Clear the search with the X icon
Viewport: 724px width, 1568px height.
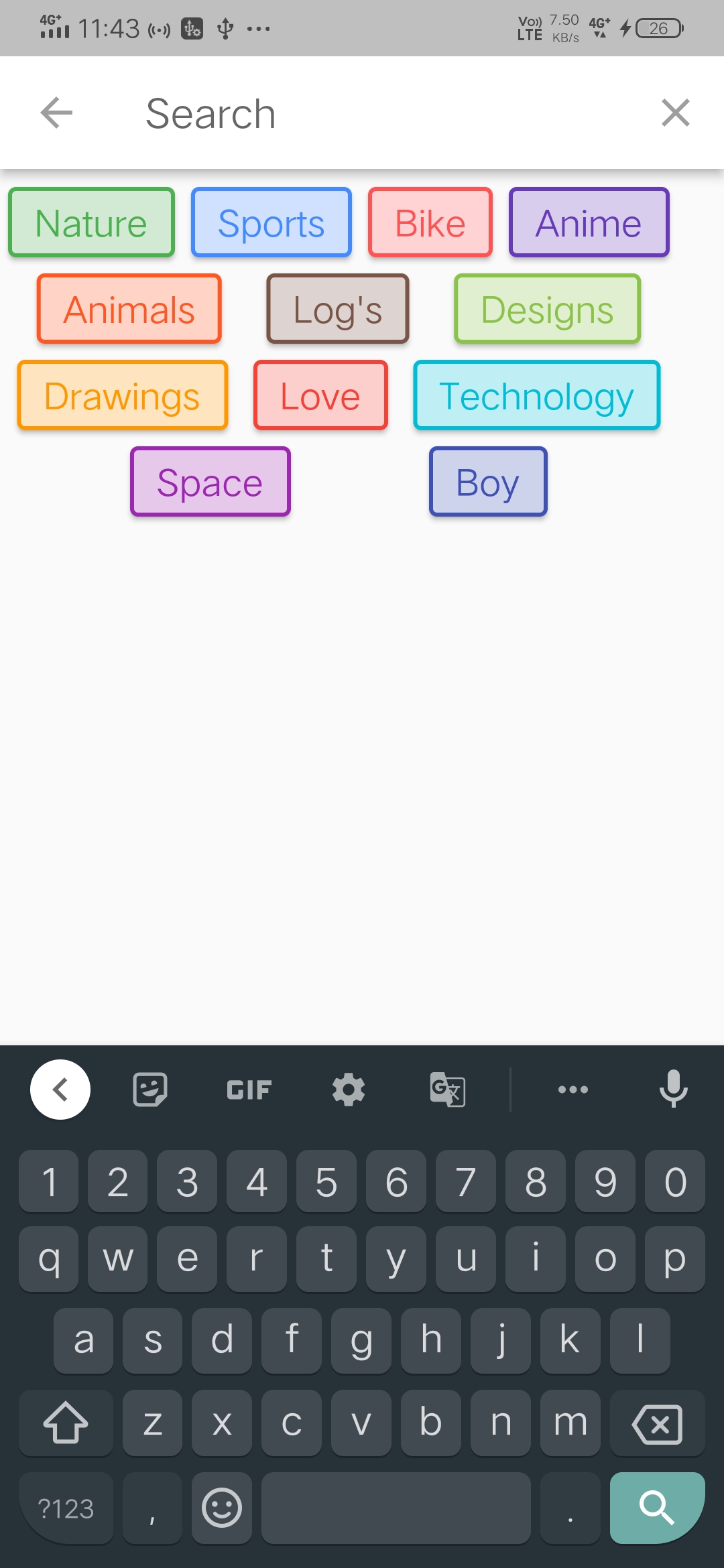[675, 113]
